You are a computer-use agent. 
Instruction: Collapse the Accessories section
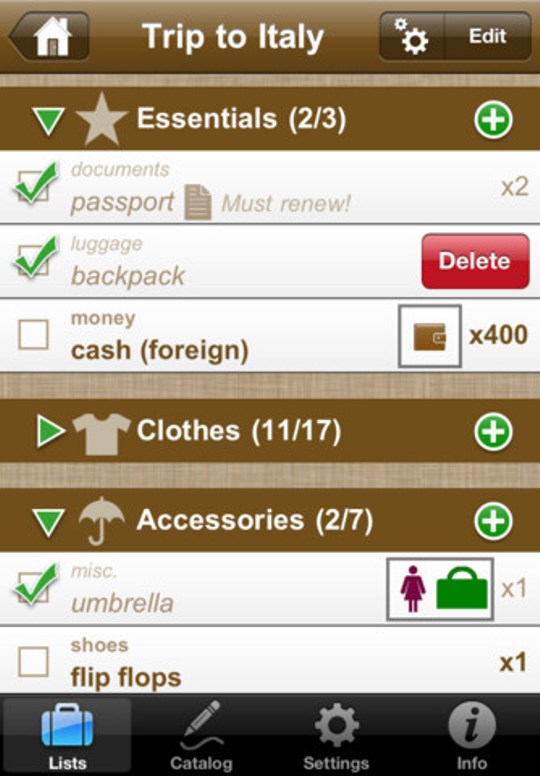click(x=49, y=522)
